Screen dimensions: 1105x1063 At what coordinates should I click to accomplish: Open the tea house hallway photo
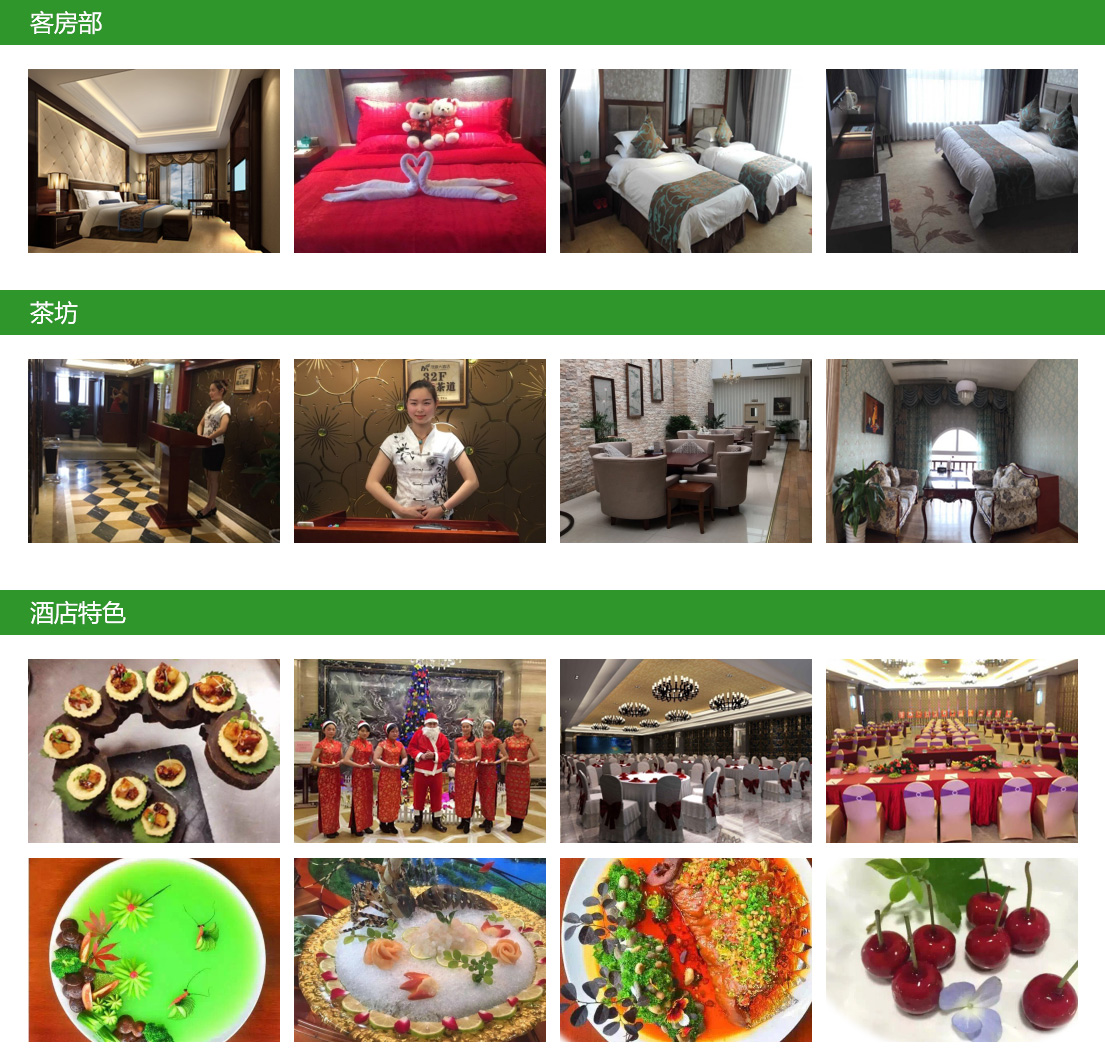(154, 451)
